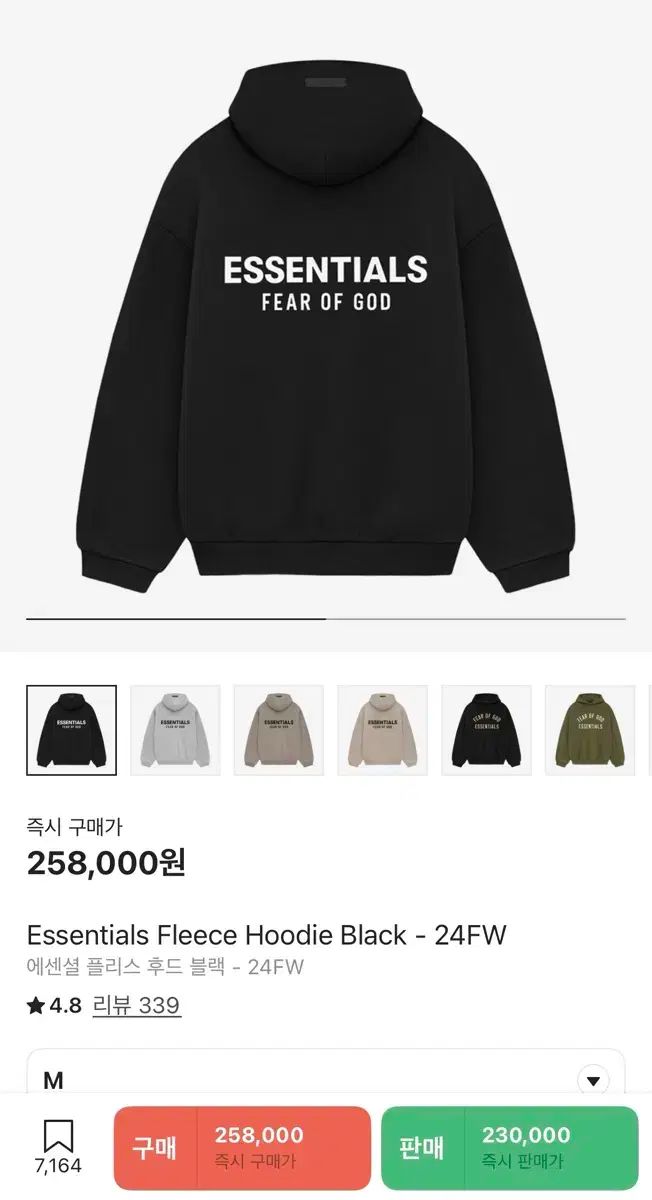Viewport: 652px width, 1200px height.
Task: View the taupe brown hoodie thumbnail
Action: click(279, 730)
